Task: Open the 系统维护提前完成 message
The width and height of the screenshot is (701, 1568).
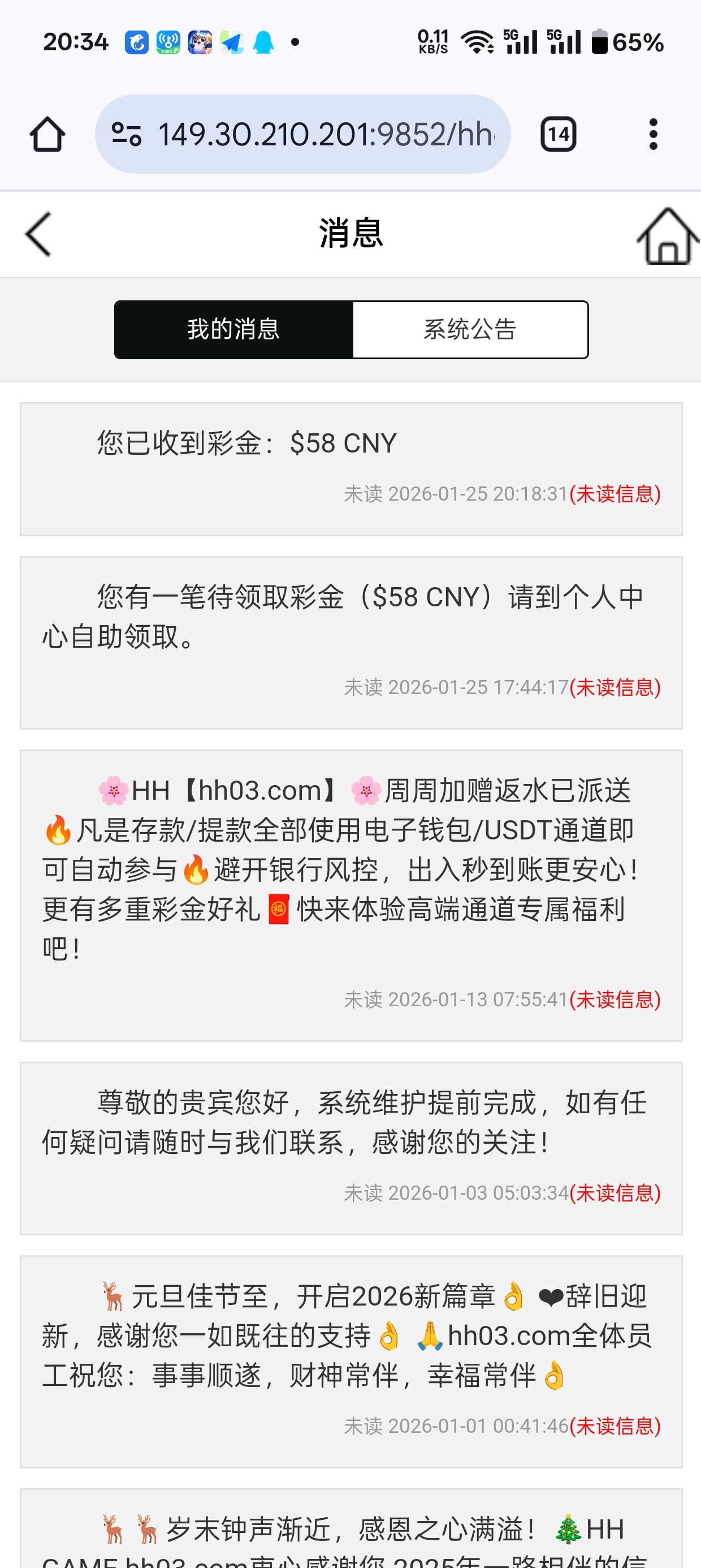Action: (x=350, y=1147)
